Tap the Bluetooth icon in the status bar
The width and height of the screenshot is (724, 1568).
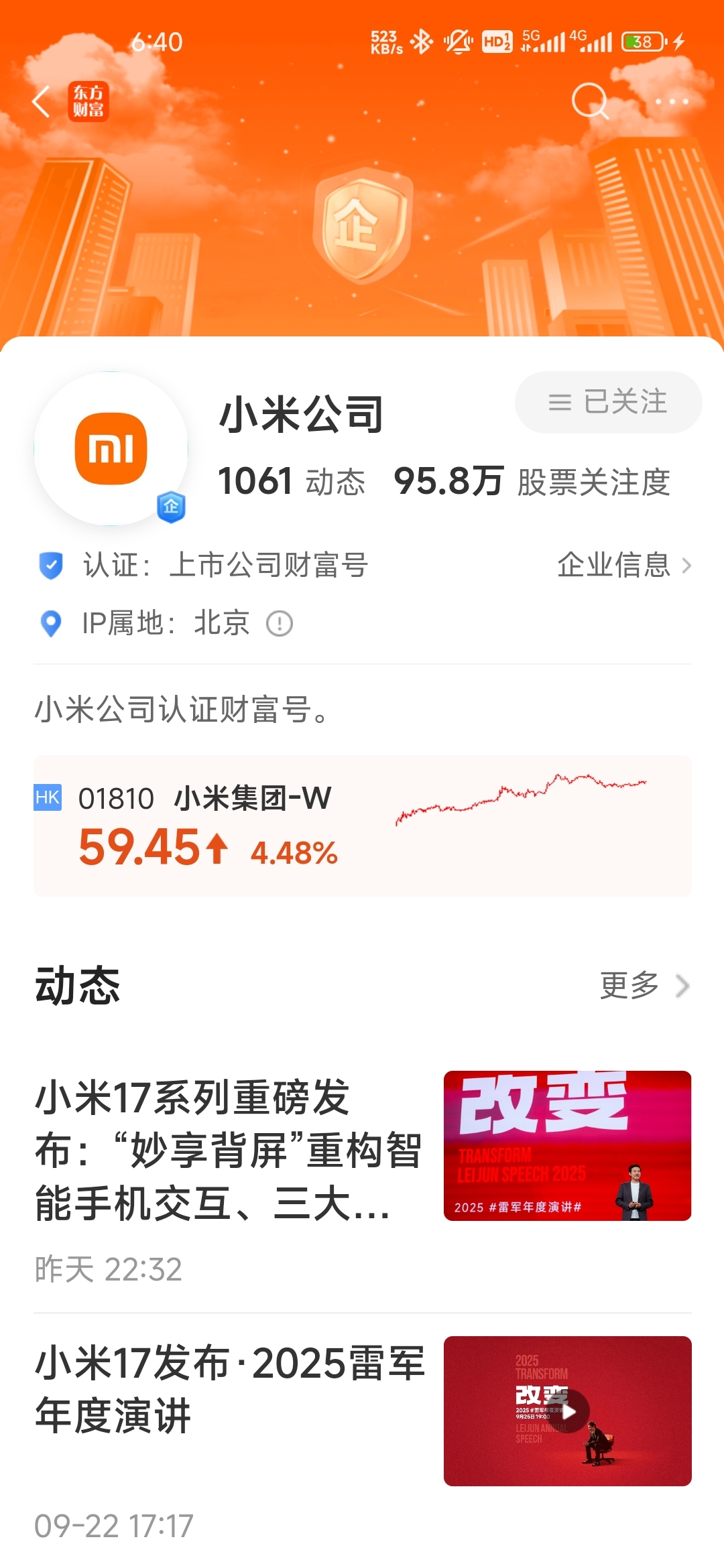pyautogui.click(x=421, y=42)
